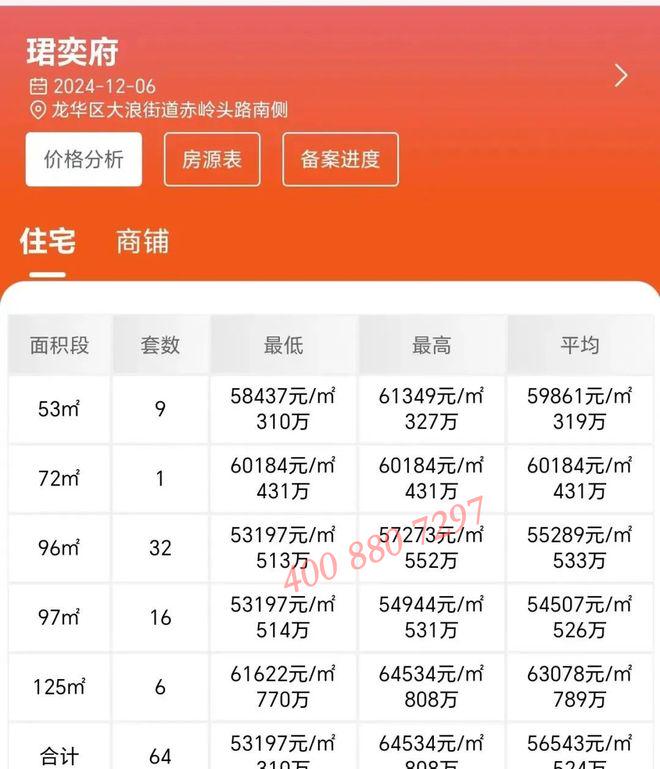The width and height of the screenshot is (660, 769).
Task: Switch to the 商铺 tab
Action: (142, 241)
